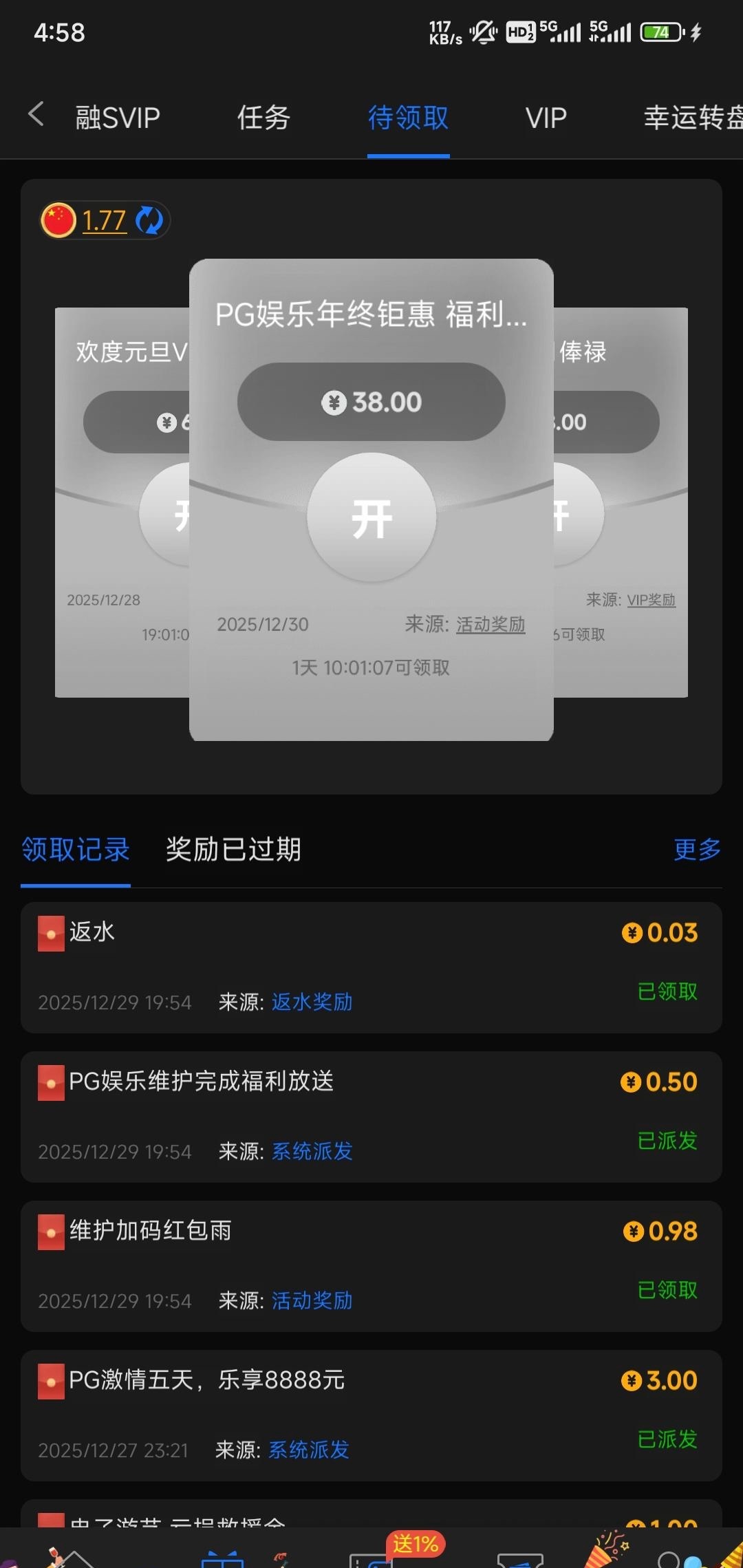Switch to the 任务 tab
This screenshot has width=743, height=1568.
coord(263,118)
